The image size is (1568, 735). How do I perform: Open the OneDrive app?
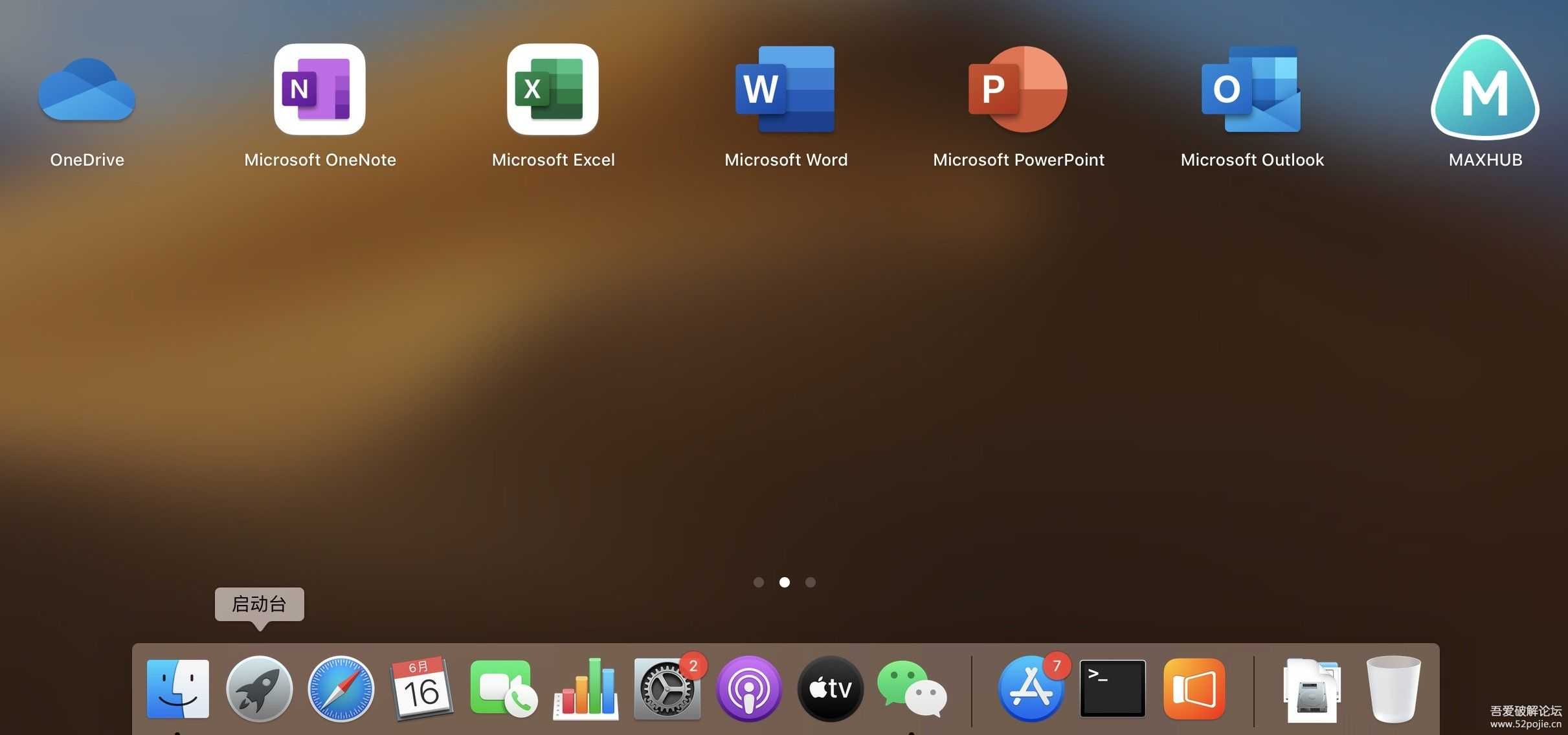87,91
